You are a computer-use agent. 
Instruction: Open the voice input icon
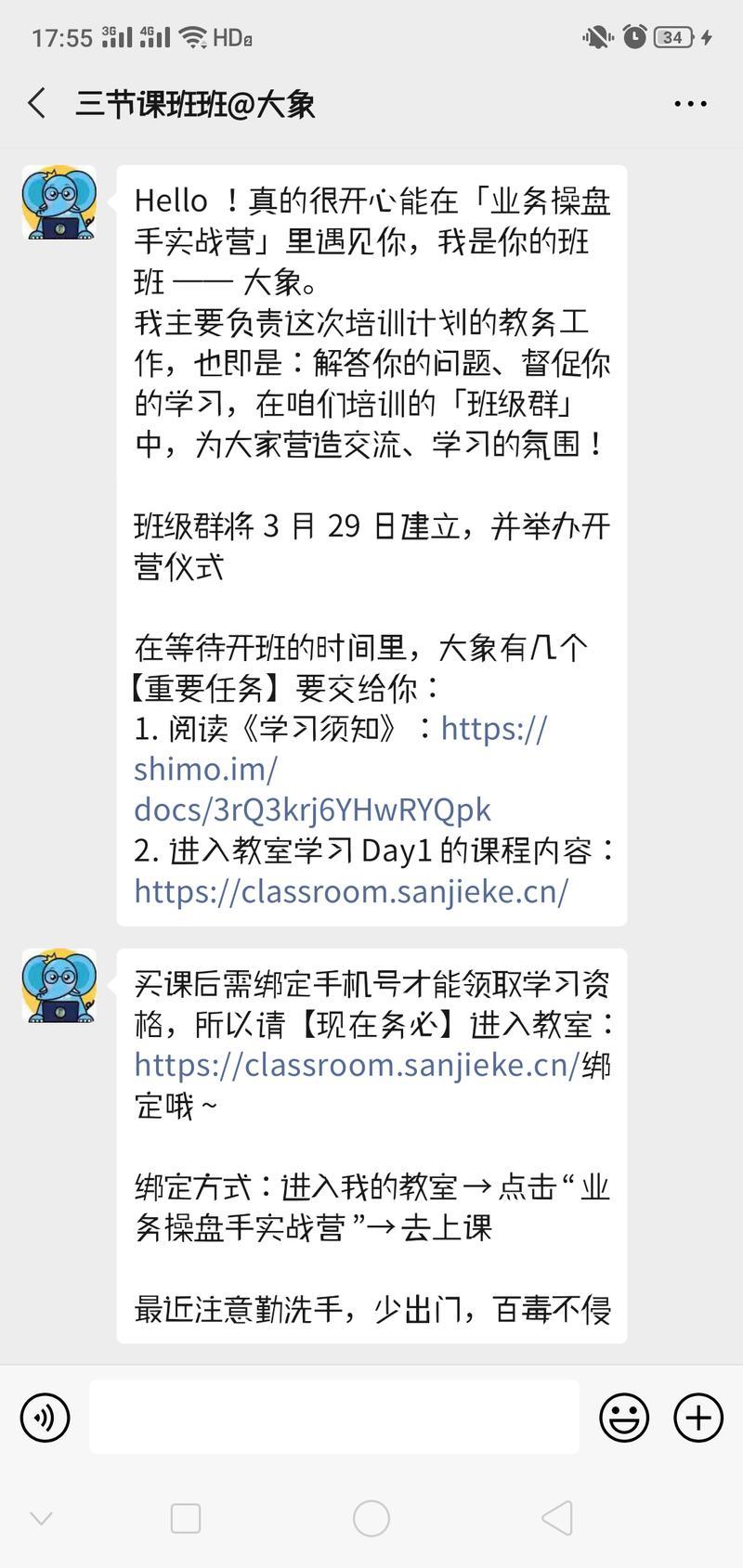click(x=45, y=1418)
